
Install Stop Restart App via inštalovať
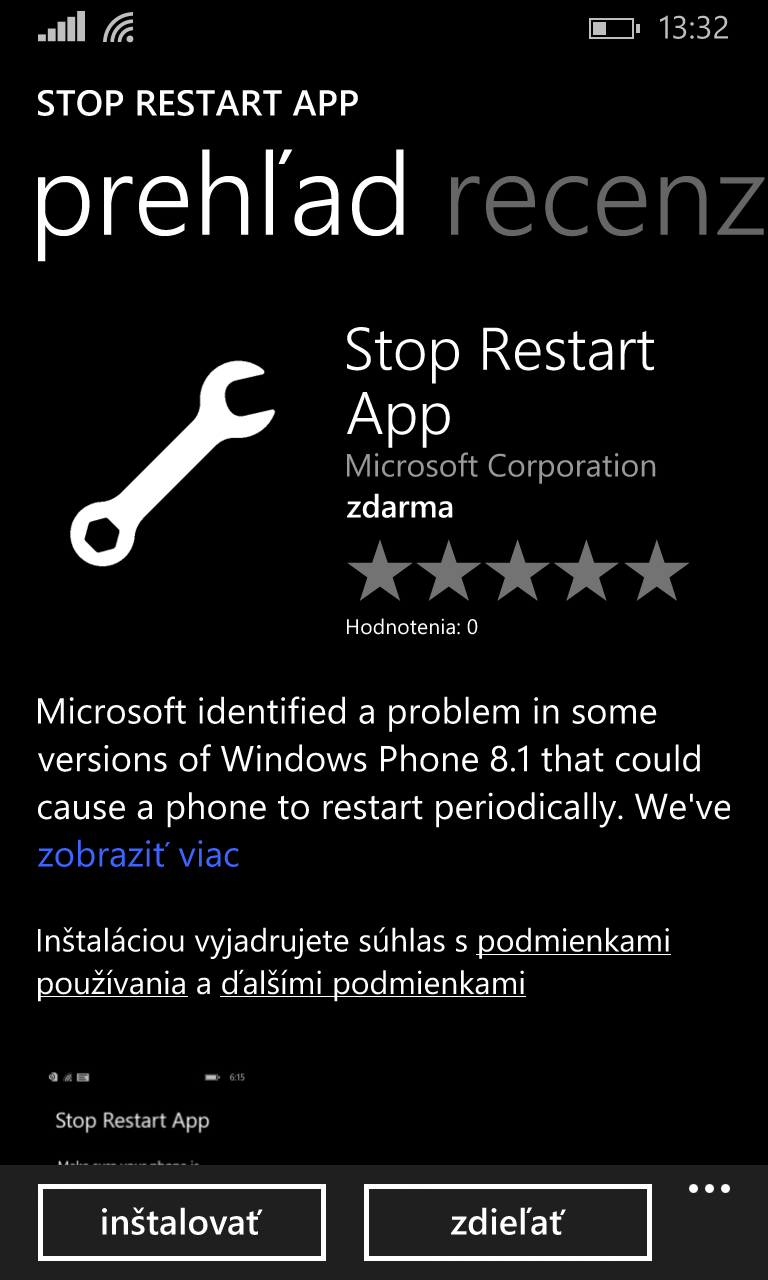(x=182, y=1222)
